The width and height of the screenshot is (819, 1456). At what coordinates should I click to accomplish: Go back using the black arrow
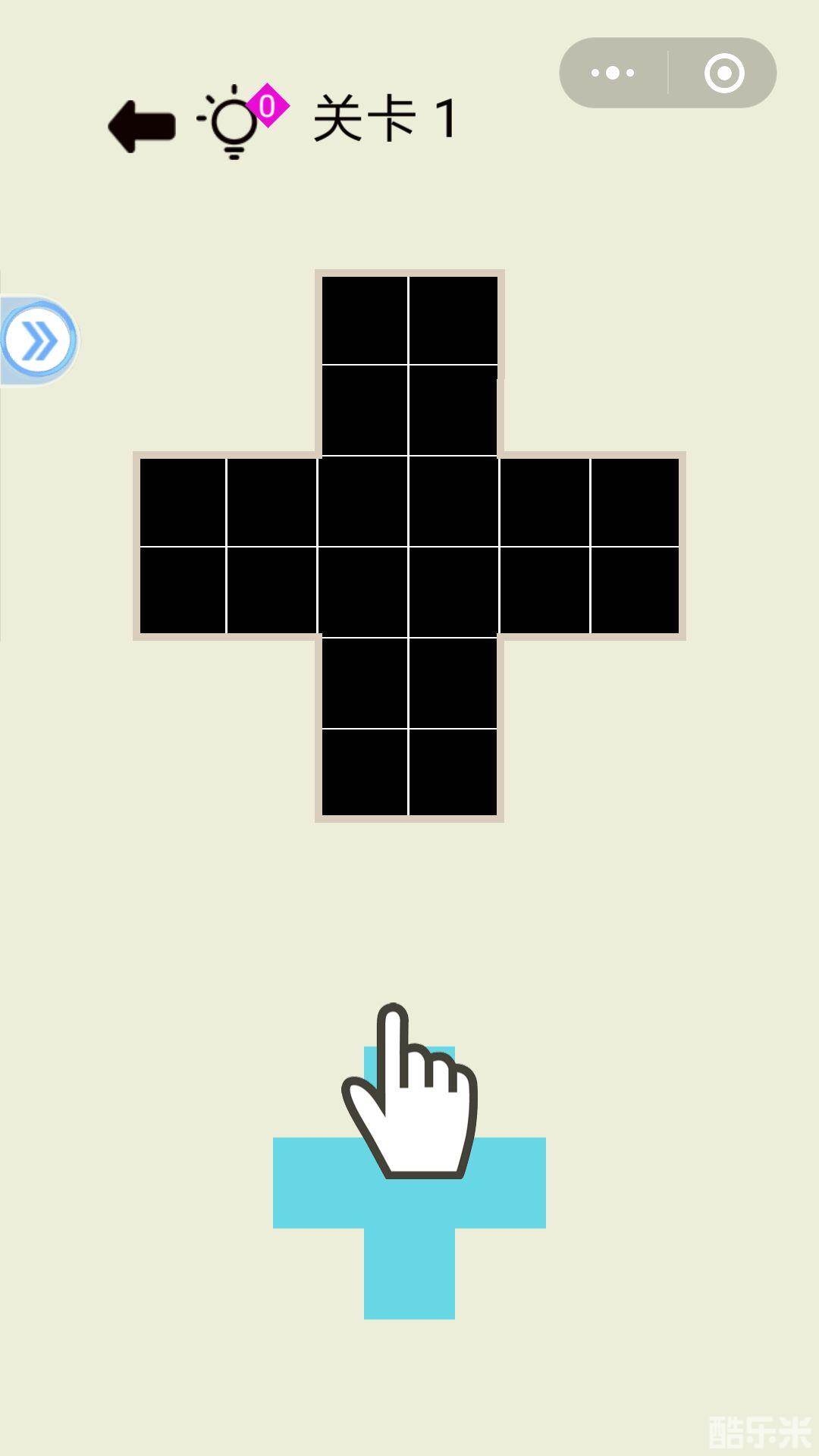(142, 126)
